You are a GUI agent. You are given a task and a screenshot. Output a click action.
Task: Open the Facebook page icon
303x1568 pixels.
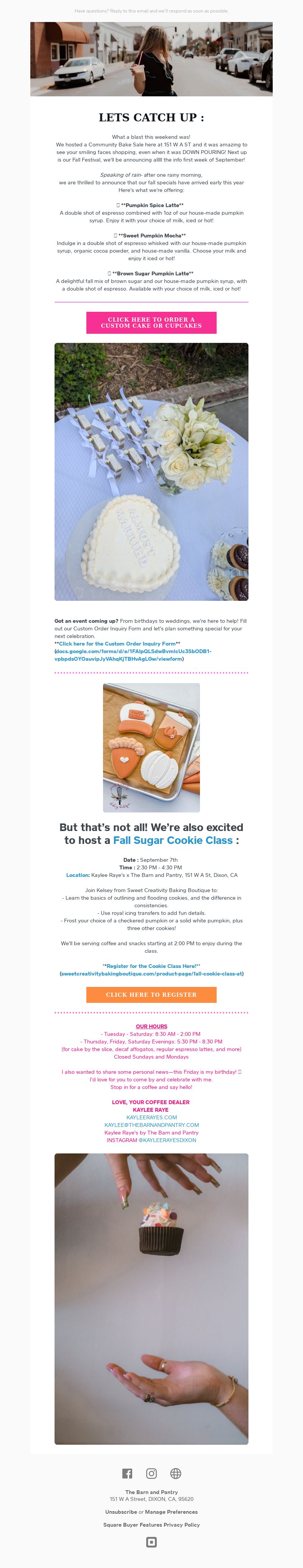pyautogui.click(x=127, y=1474)
